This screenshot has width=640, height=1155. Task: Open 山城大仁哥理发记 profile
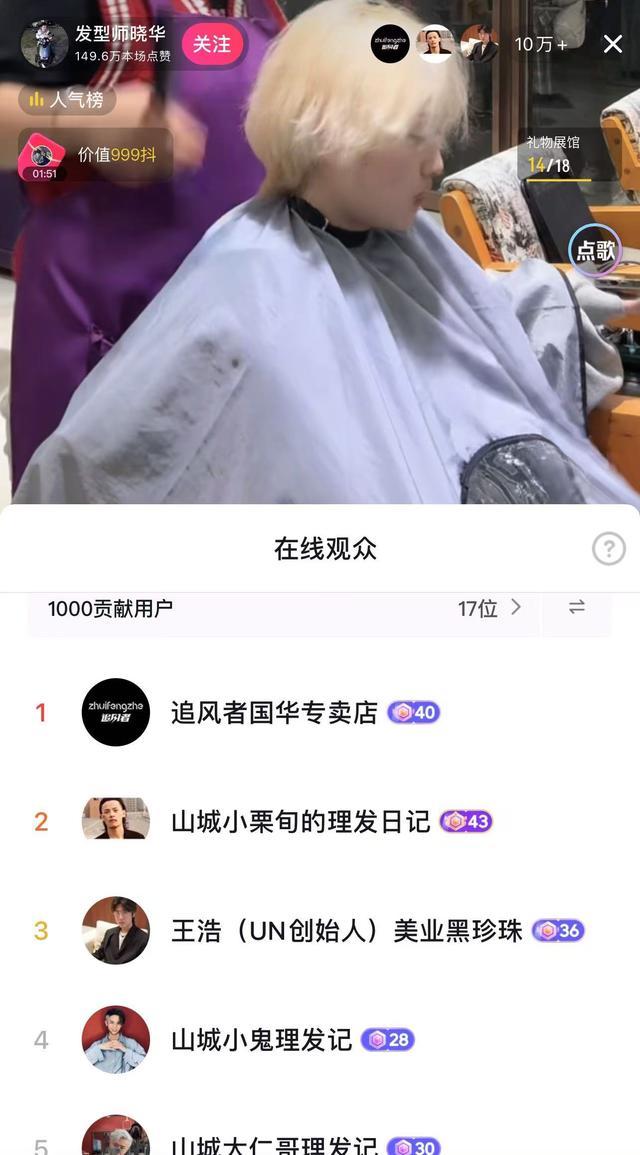(x=273, y=1144)
